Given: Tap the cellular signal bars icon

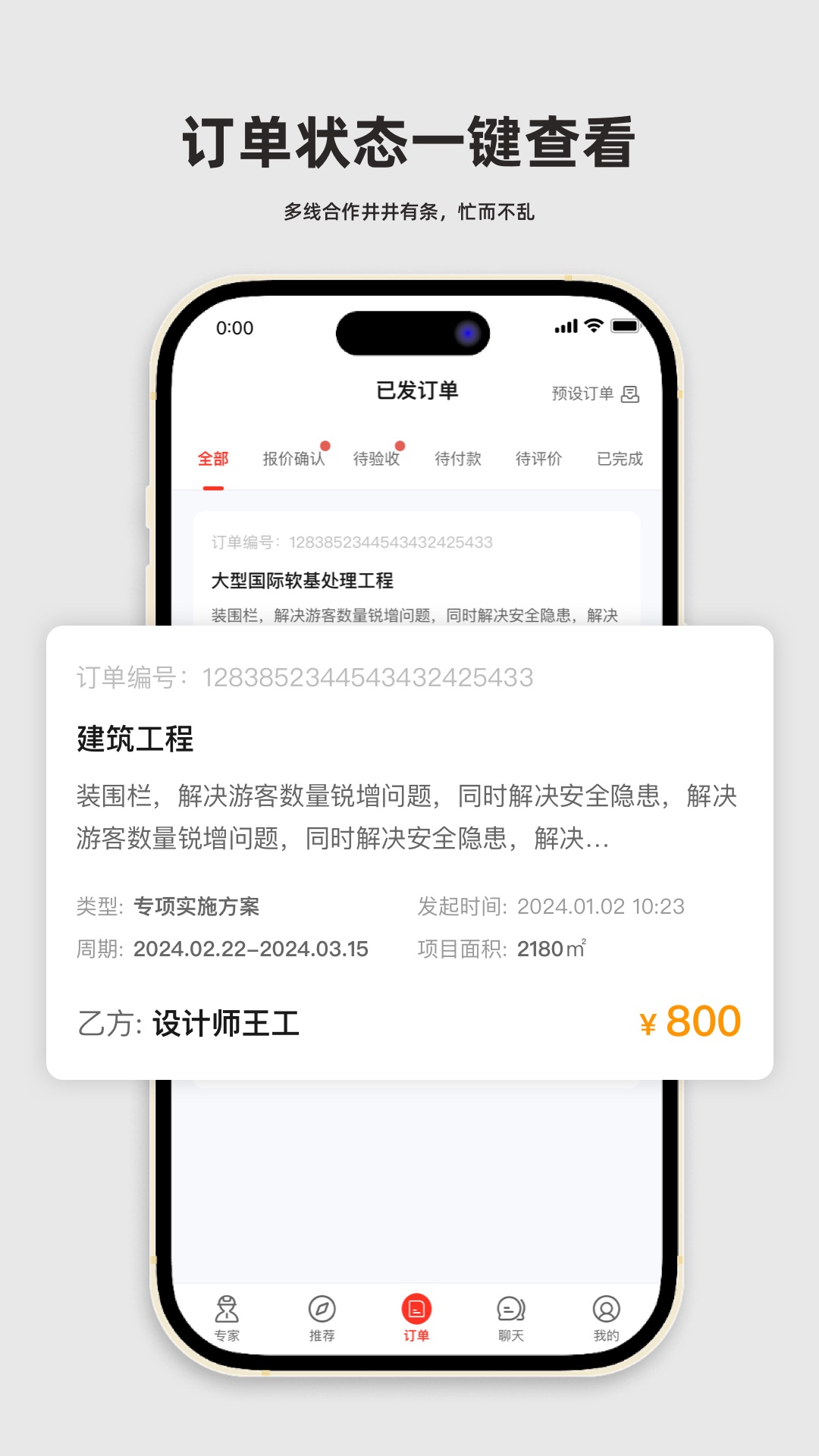Looking at the screenshot, I should pos(565,327).
